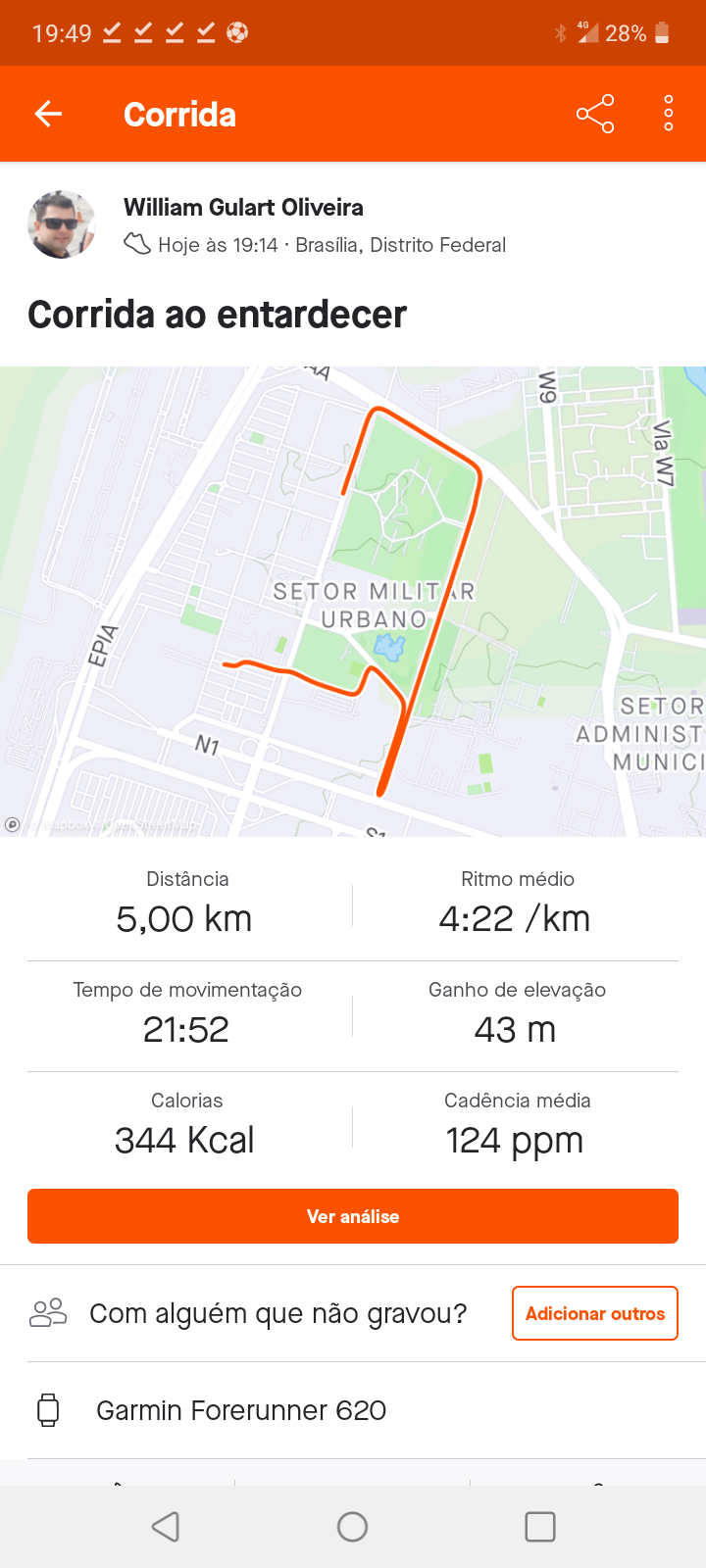Open recent apps from navigation bar
This screenshot has height=1568, width=706.
coord(540,1527)
